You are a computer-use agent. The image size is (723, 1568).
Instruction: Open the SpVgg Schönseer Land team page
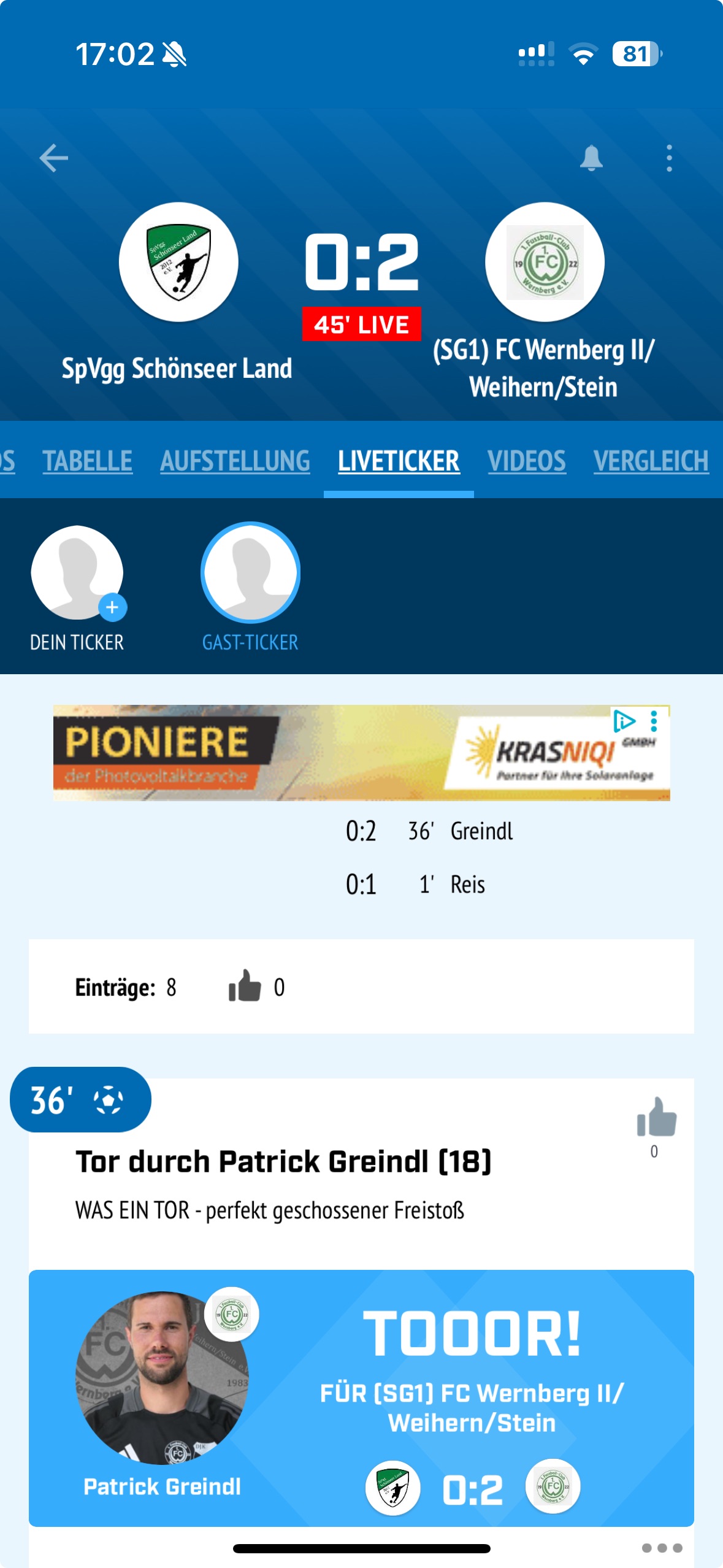tap(178, 262)
